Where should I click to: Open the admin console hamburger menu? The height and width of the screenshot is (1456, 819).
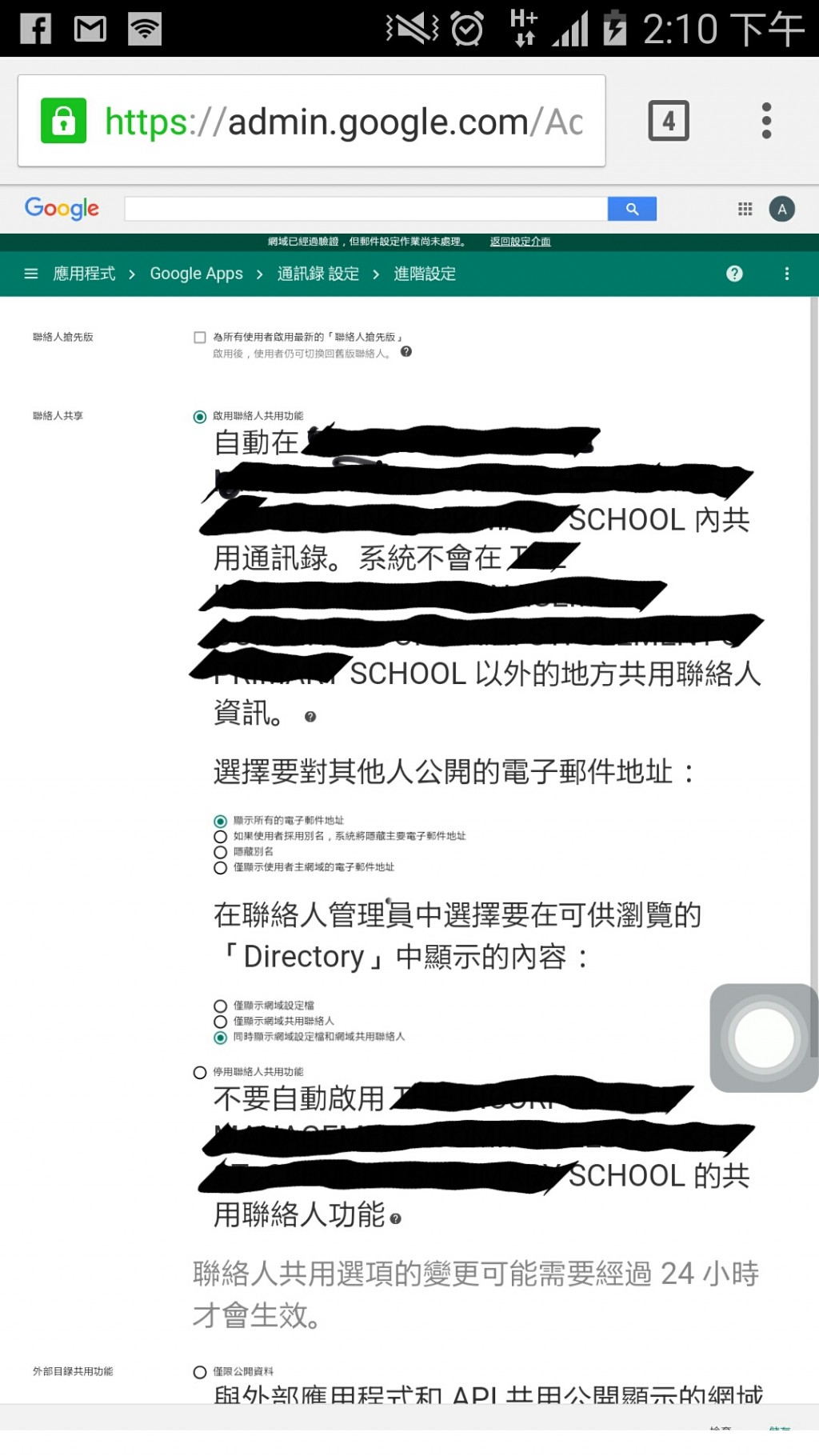31,274
